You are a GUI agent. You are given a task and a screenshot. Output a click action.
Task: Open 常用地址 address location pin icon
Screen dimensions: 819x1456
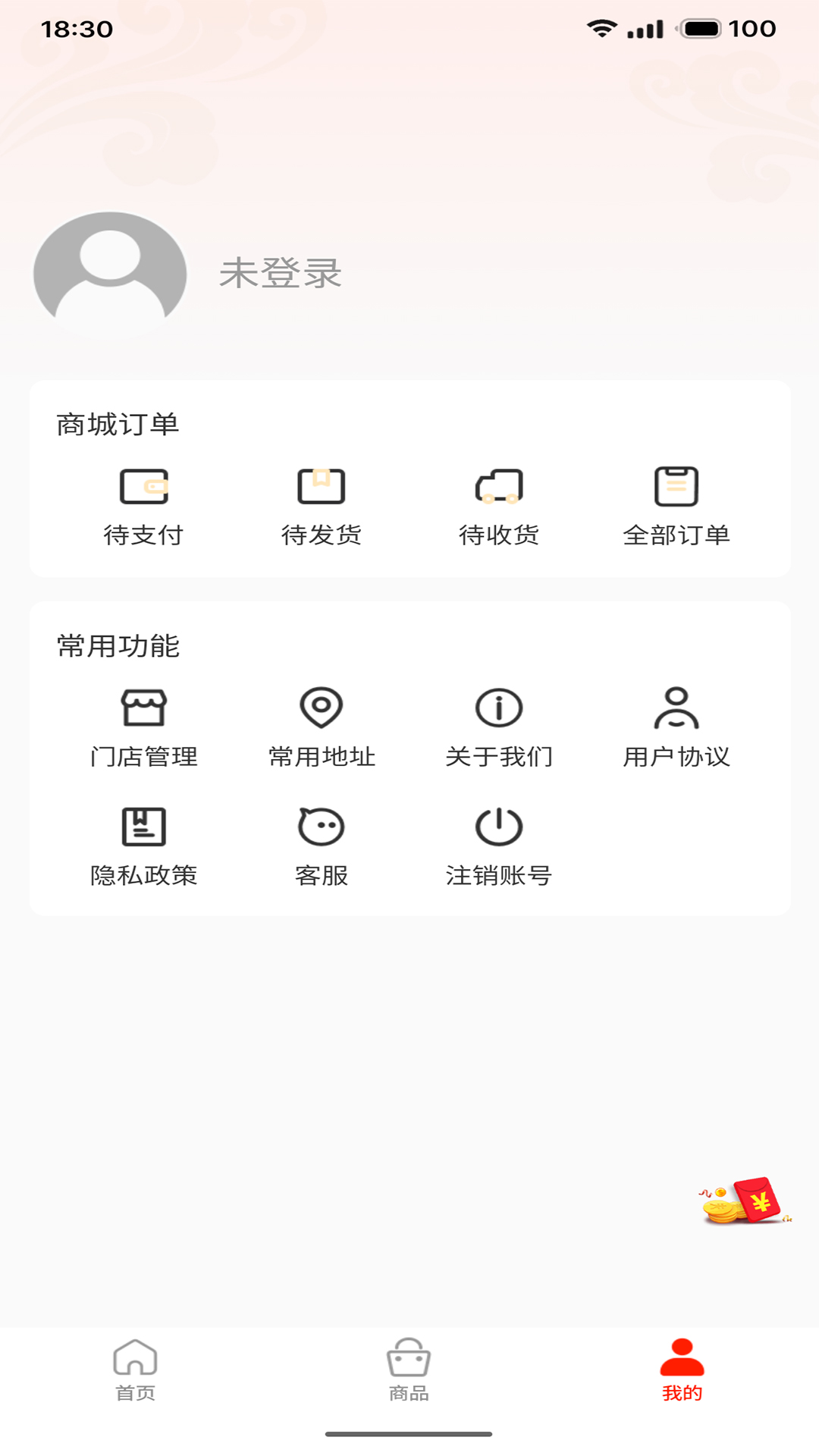point(321,708)
